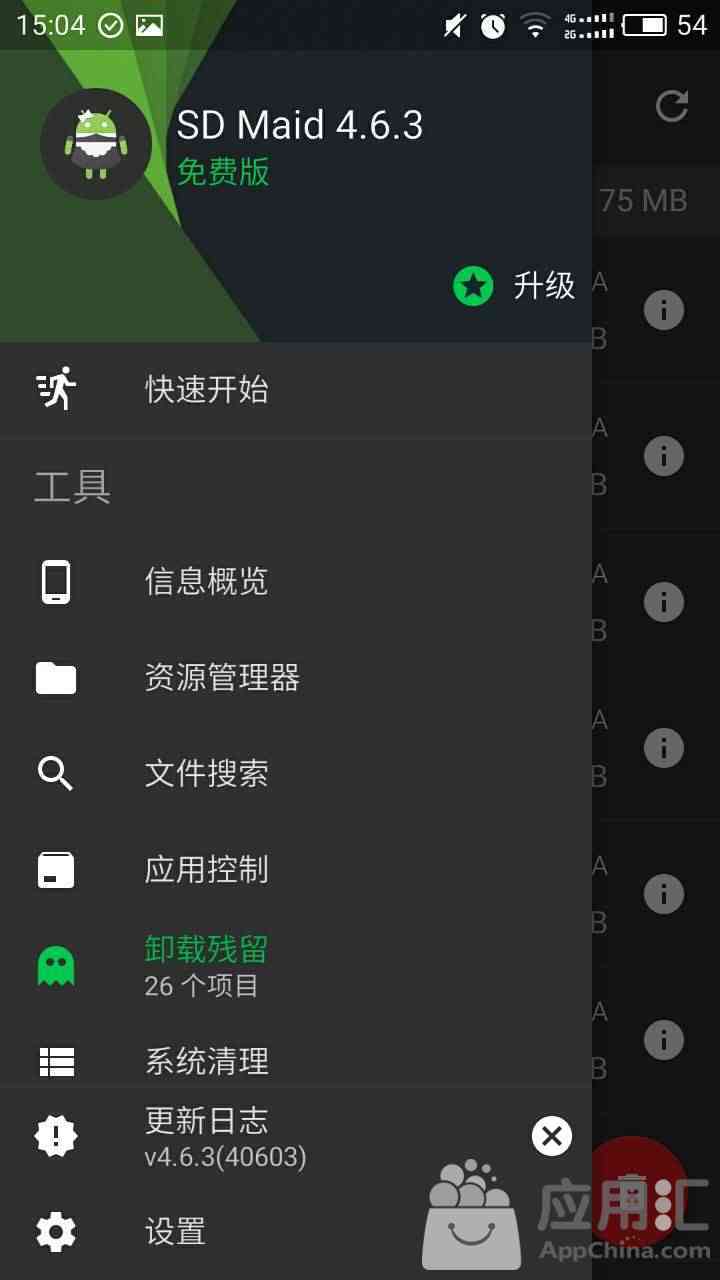
Task: Open 应用控制 app control
Action: [296, 869]
